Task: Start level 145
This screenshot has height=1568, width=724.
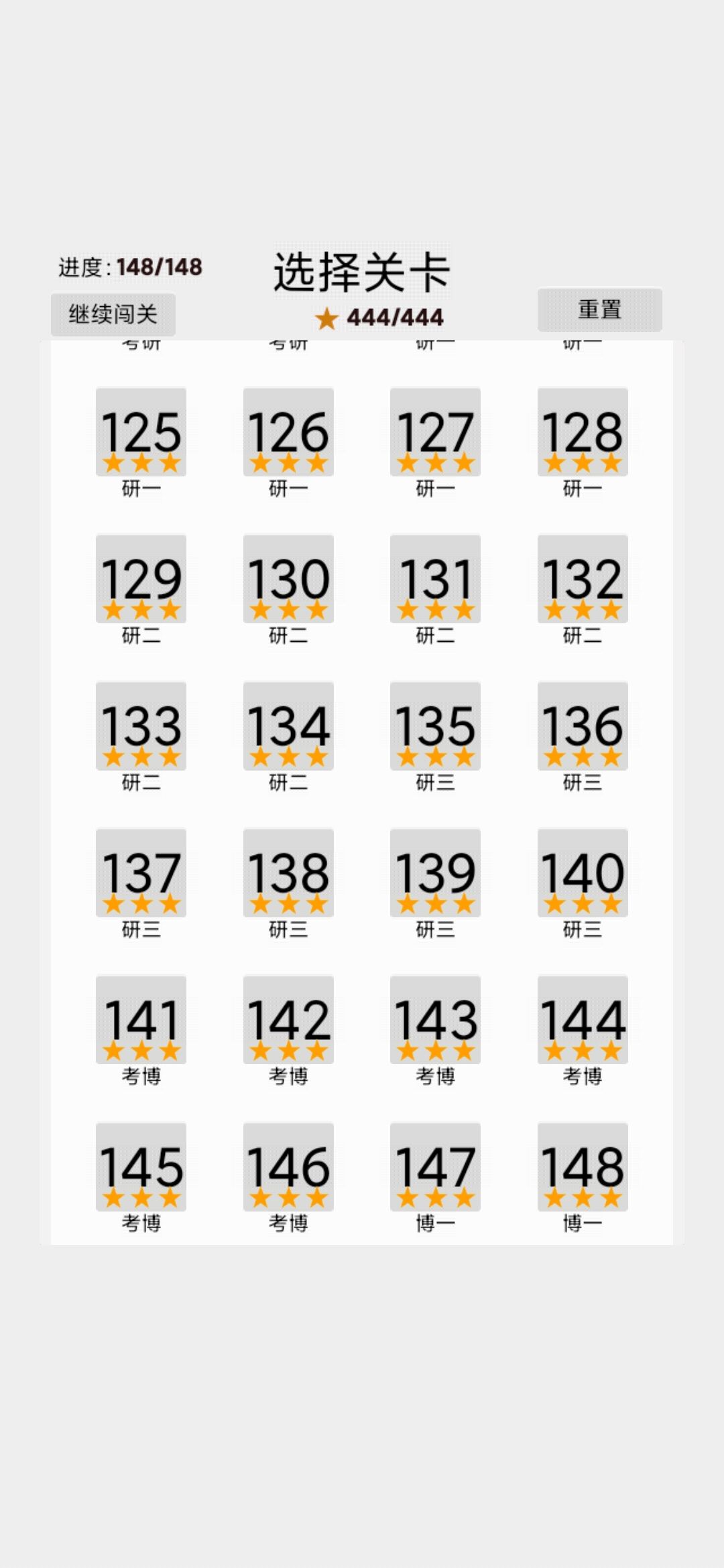Action: point(141,1167)
